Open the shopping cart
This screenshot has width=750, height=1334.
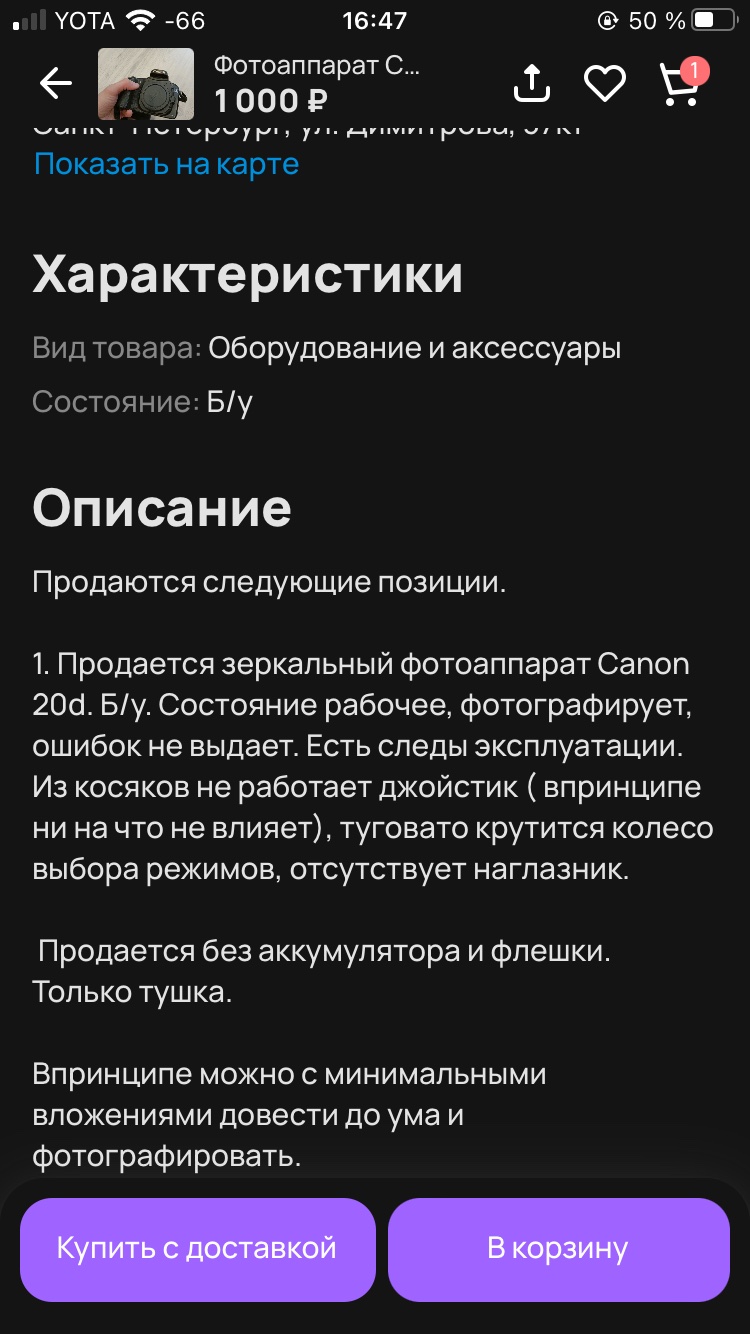[680, 84]
